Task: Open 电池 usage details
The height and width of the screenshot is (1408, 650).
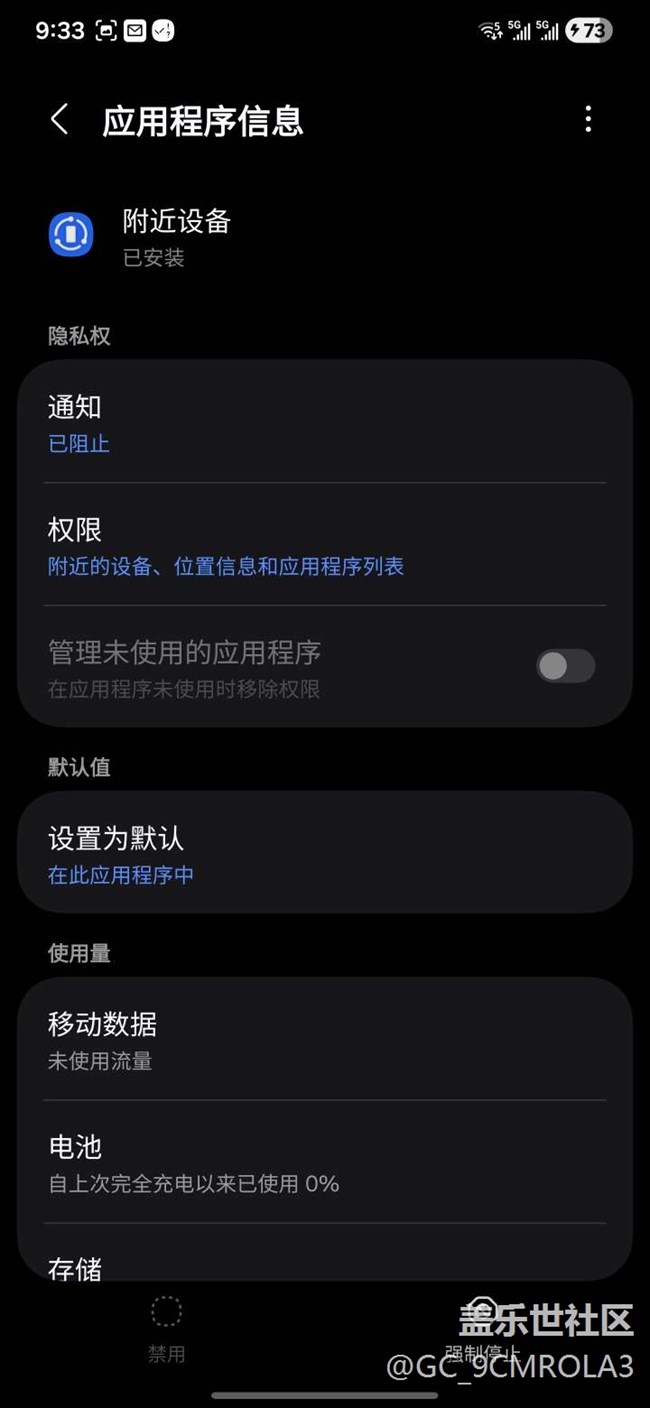Action: [x=325, y=1163]
